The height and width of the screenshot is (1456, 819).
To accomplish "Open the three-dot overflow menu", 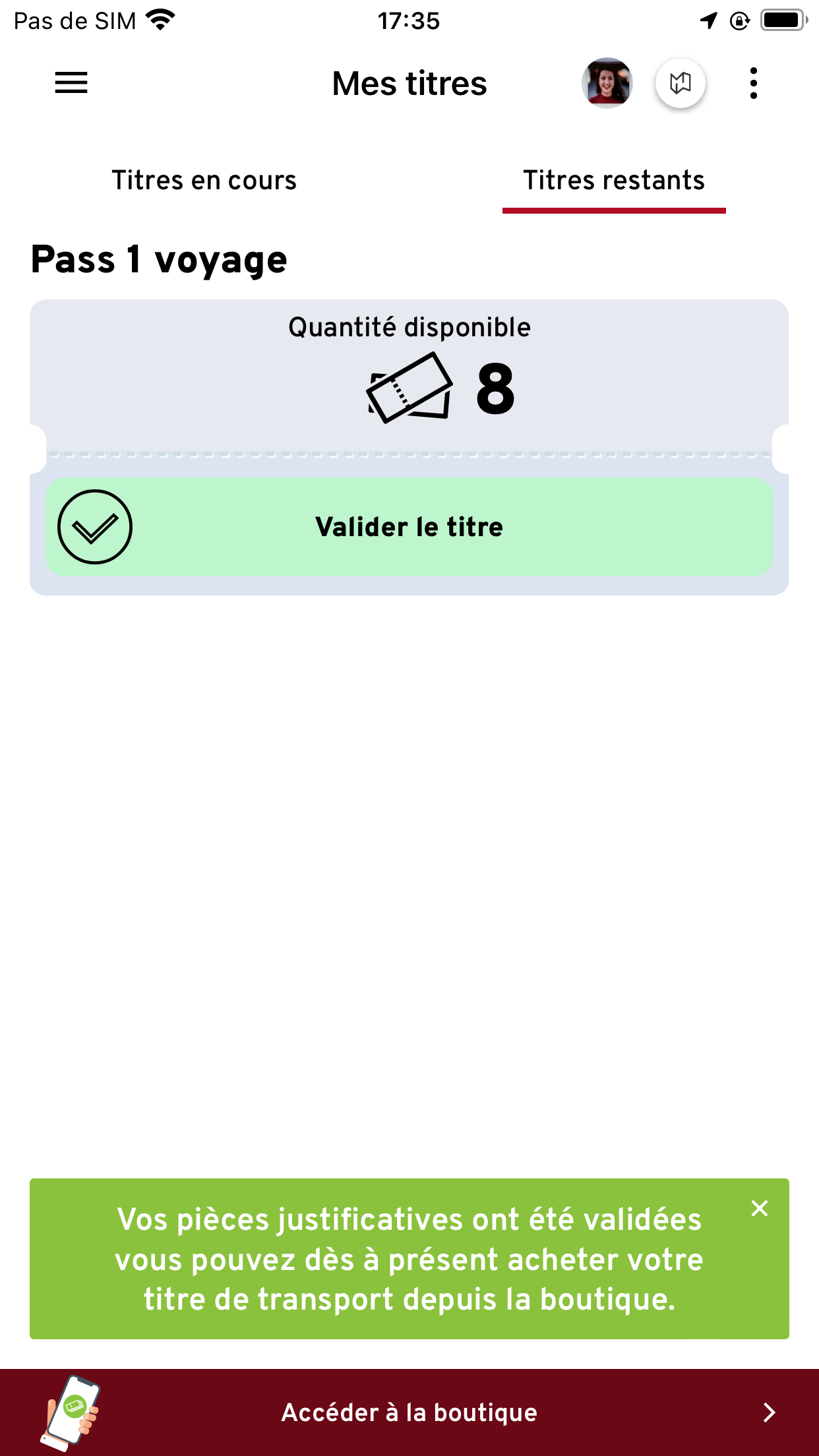I will (754, 83).
